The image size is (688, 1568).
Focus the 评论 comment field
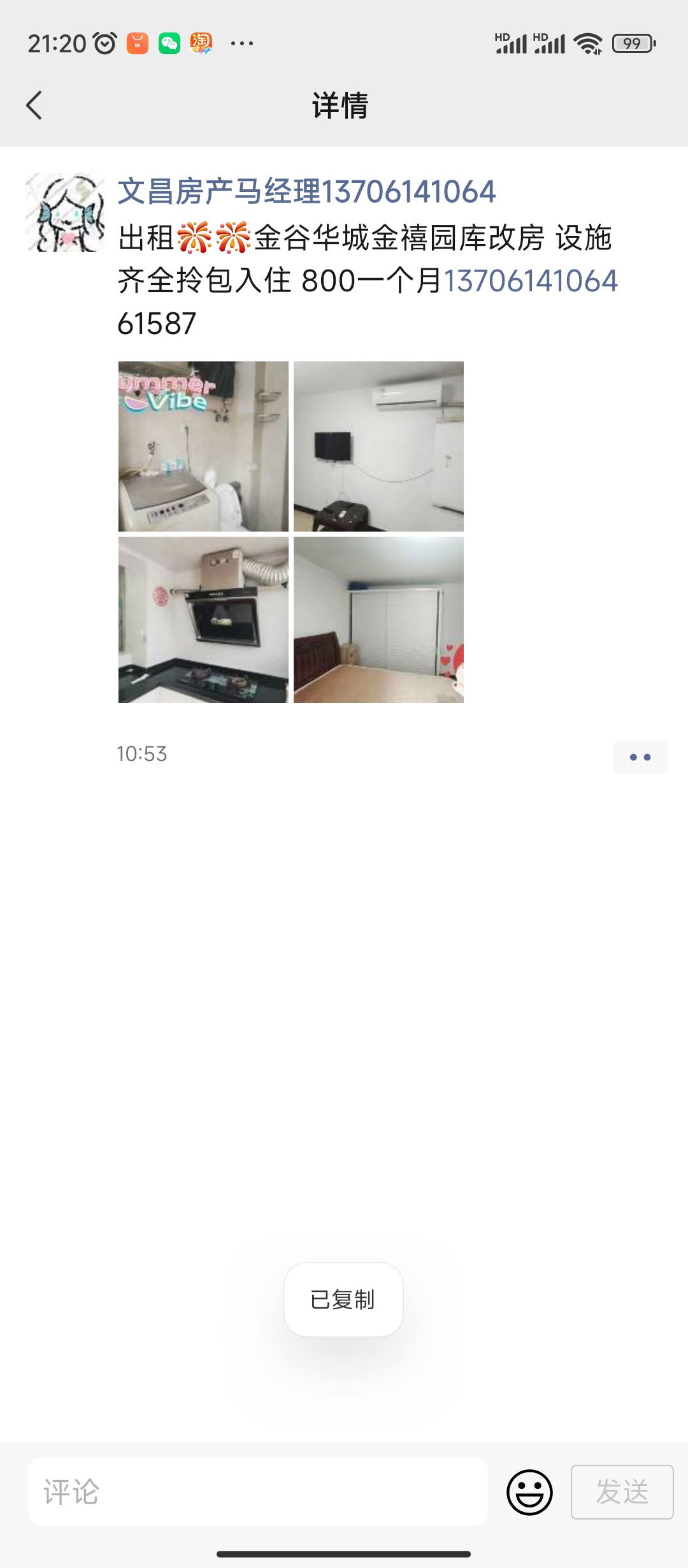[258, 1492]
